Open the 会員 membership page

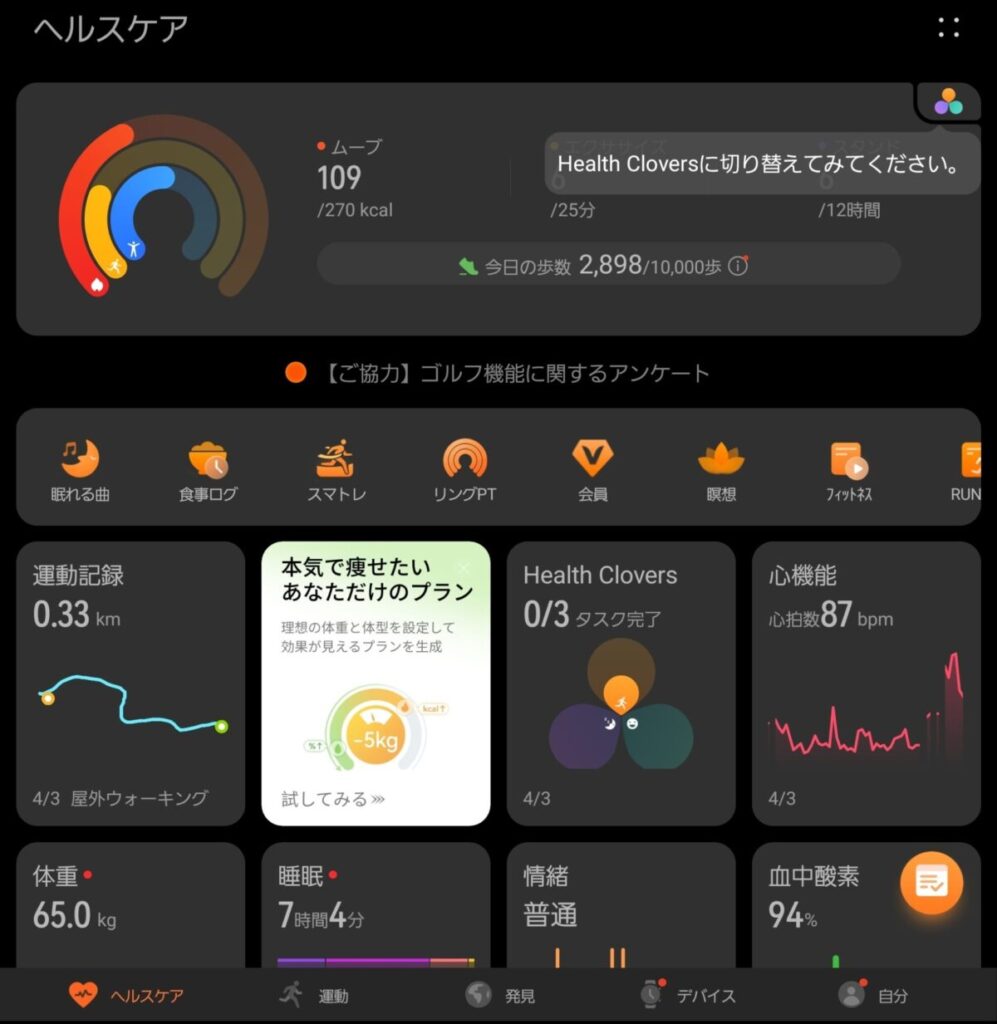click(592, 468)
